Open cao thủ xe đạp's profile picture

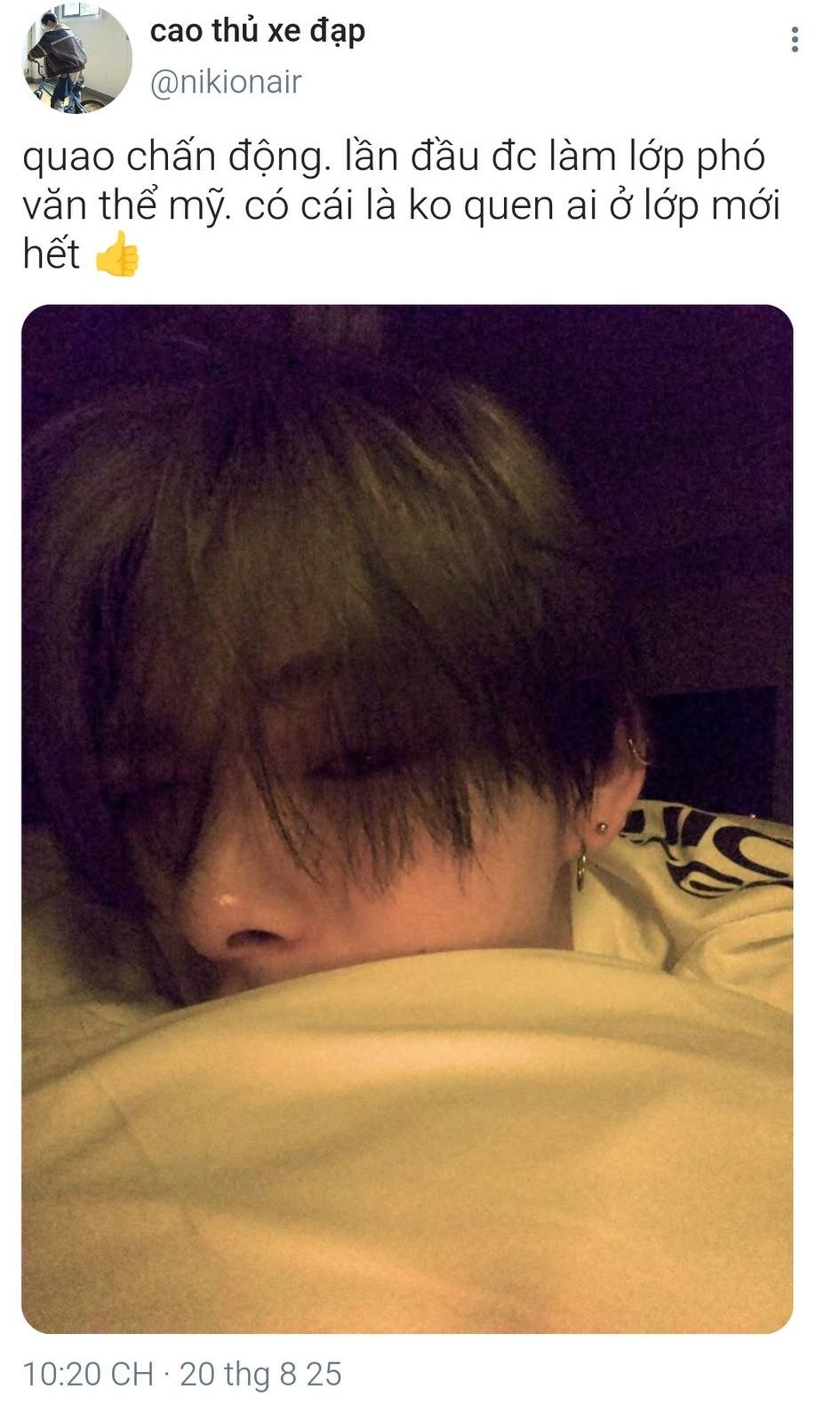[77, 59]
